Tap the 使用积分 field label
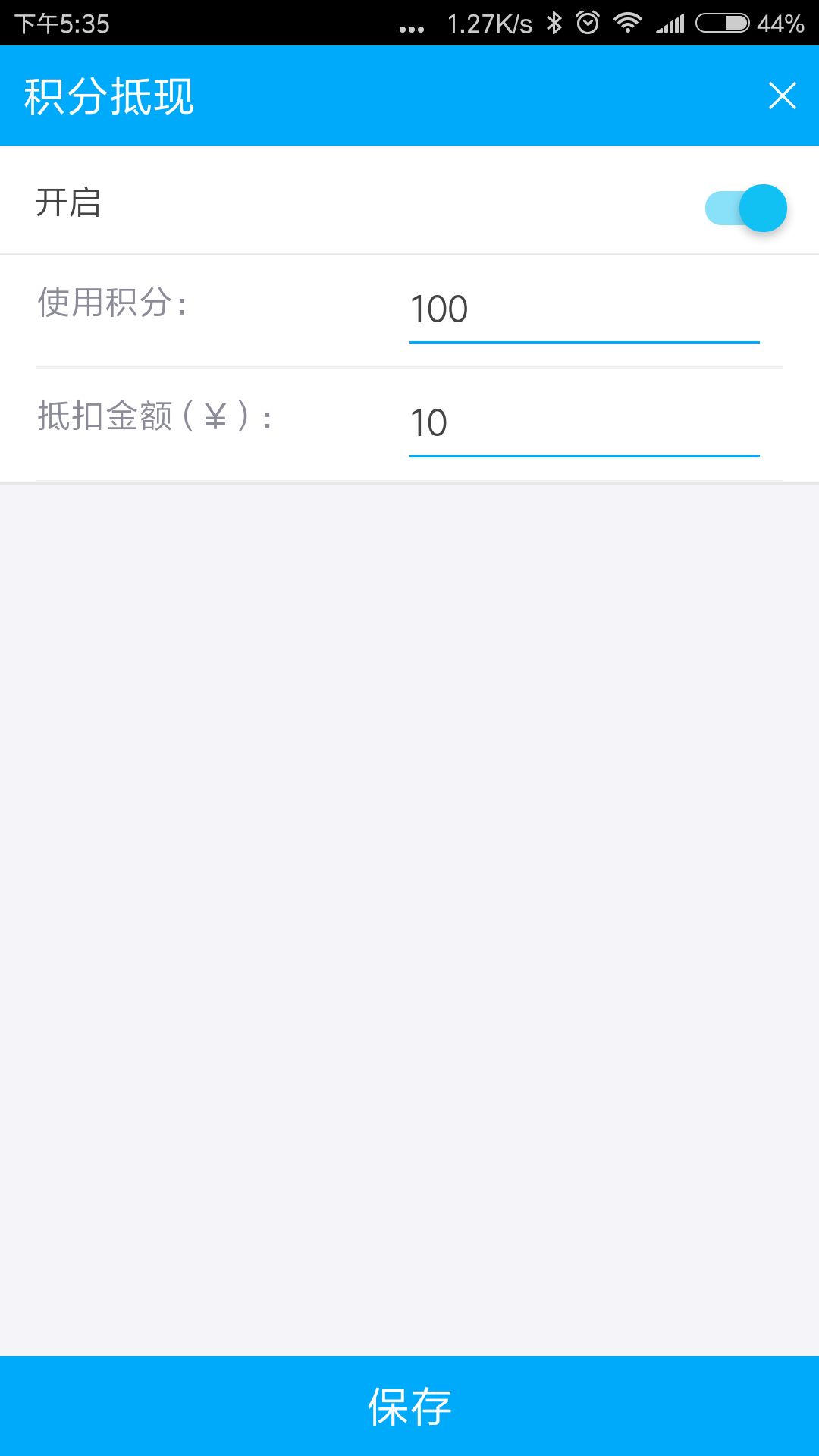819x1456 pixels. 114,307
